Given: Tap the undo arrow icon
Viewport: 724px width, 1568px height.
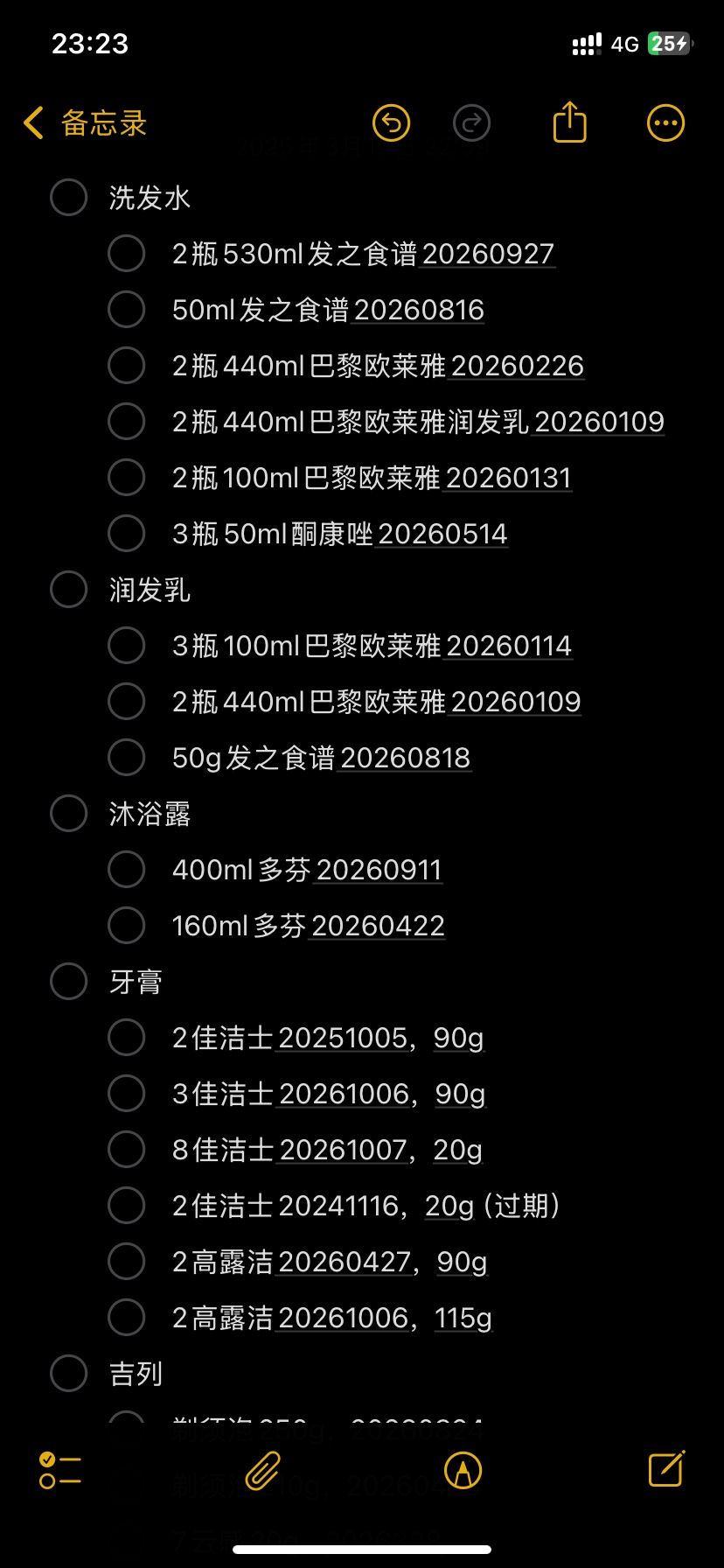Looking at the screenshot, I should tap(391, 123).
